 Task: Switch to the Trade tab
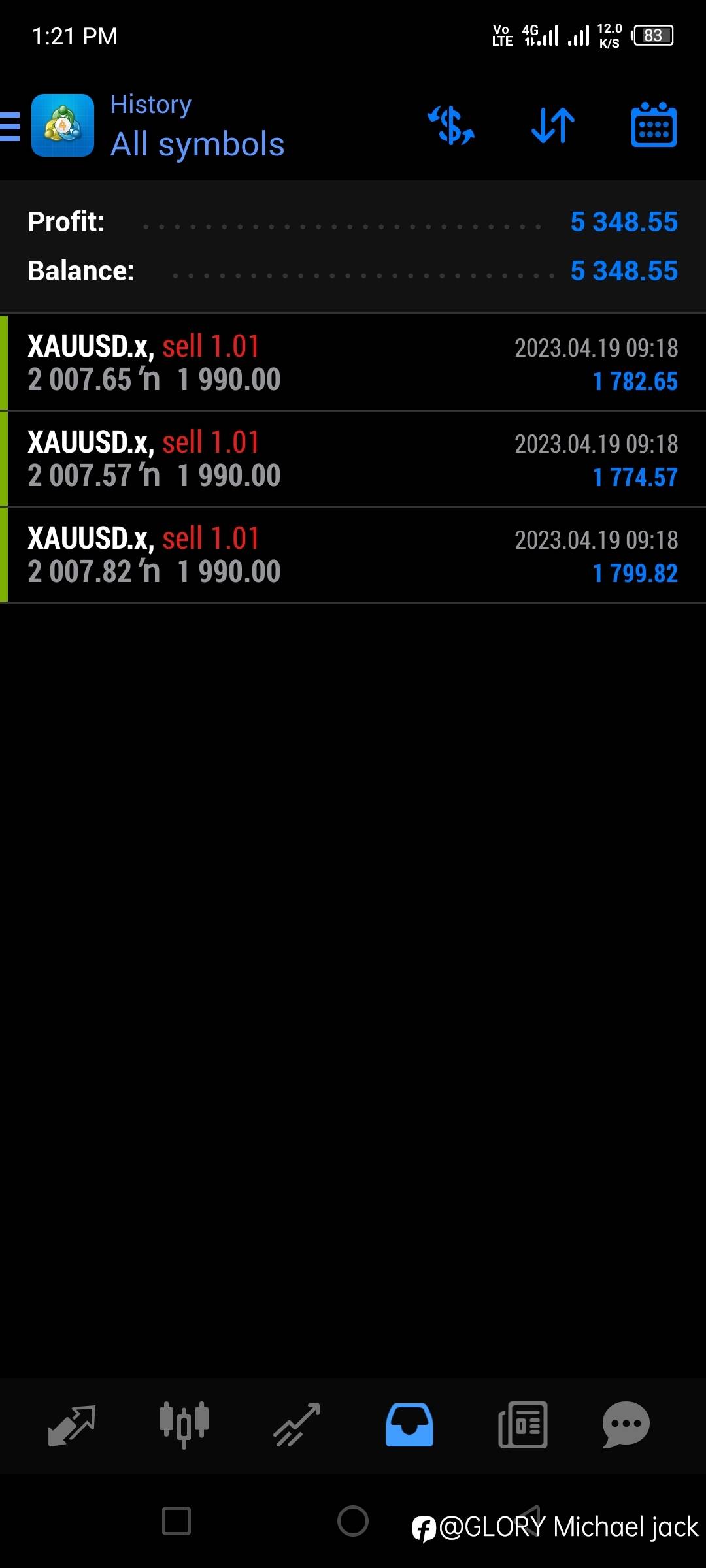click(x=297, y=1425)
